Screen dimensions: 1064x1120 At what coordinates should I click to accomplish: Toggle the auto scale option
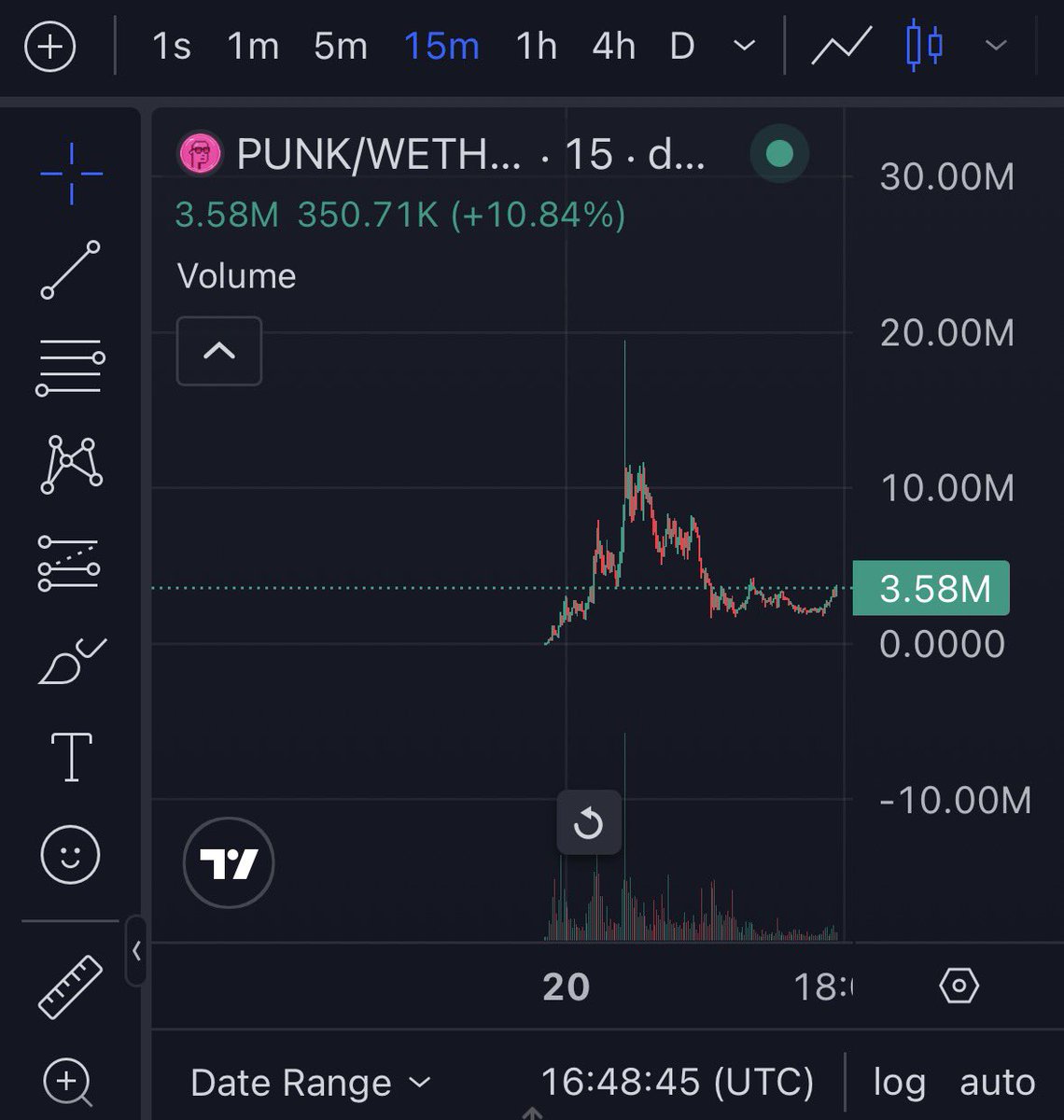tap(997, 1083)
